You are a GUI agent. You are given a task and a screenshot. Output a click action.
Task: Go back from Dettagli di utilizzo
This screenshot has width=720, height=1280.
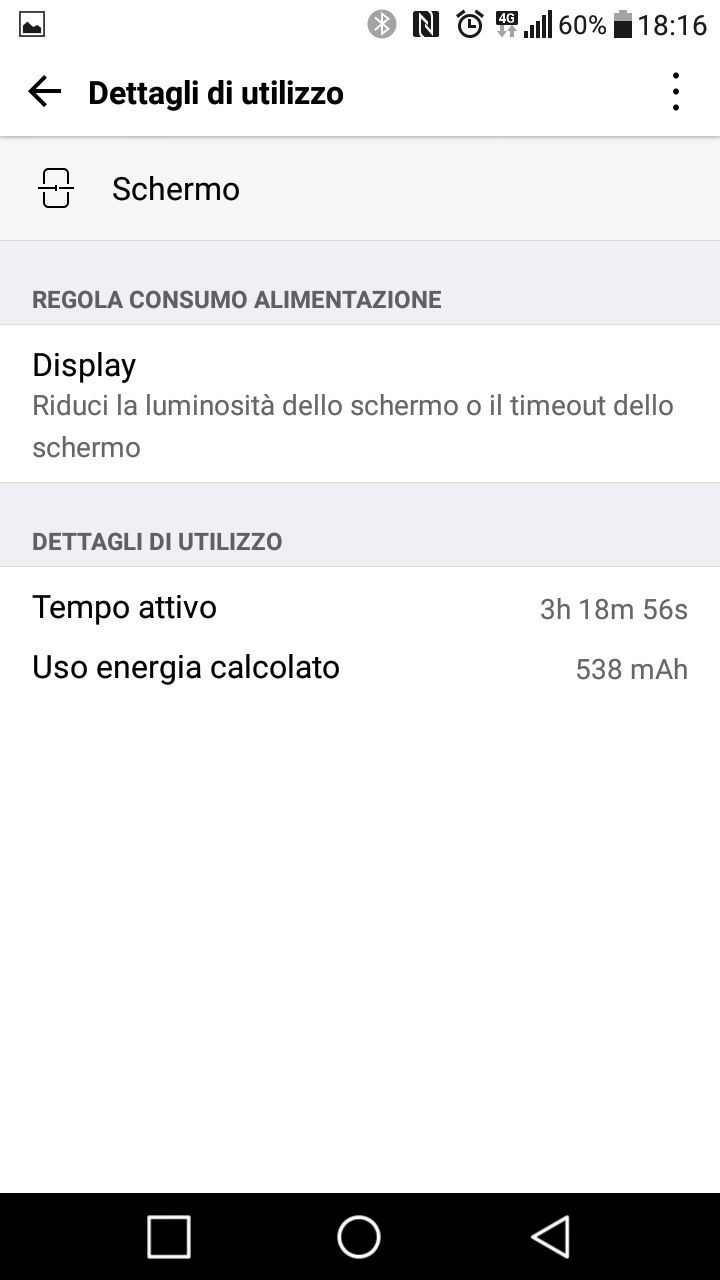[45, 92]
